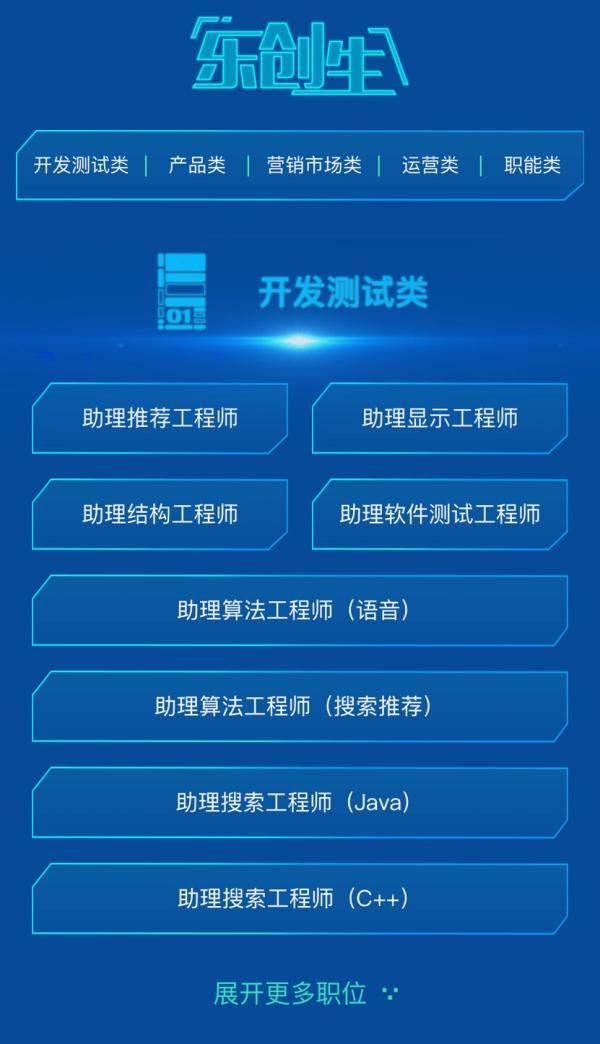Switch to the 开发测试类 category tab
This screenshot has width=600, height=1044.
(81, 166)
